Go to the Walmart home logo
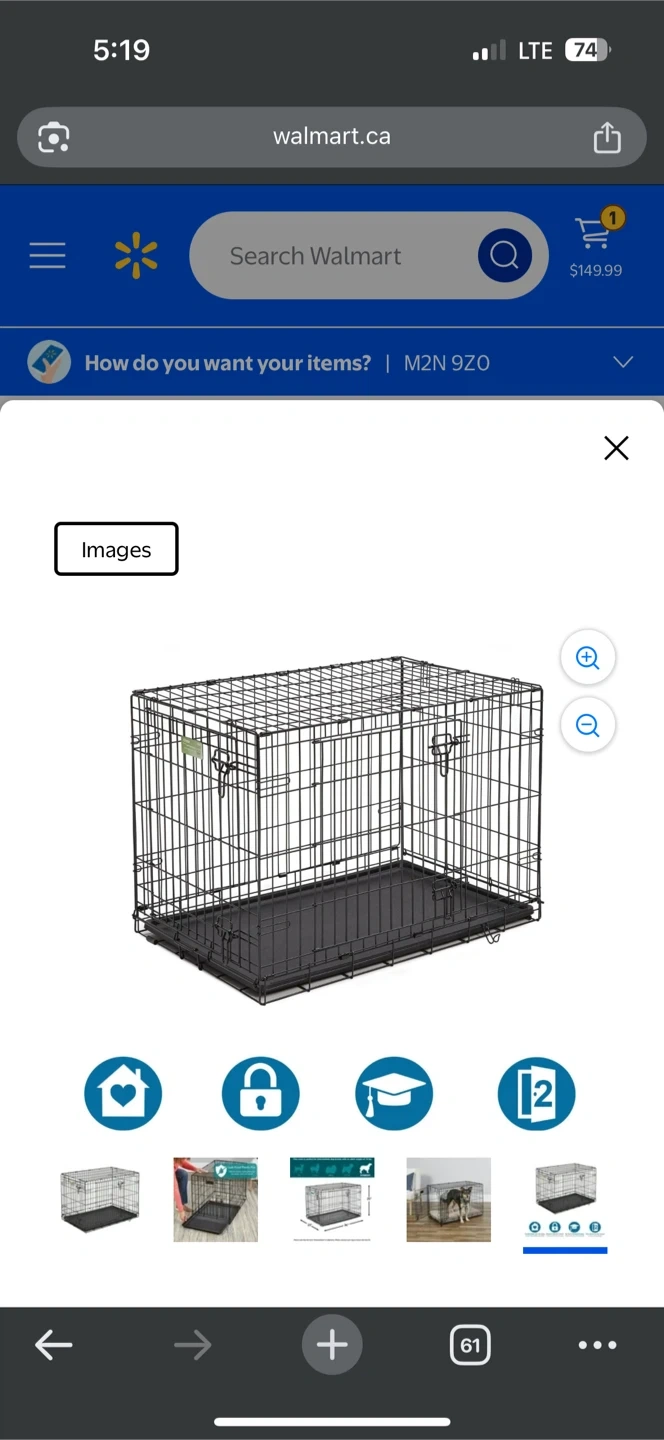Screen dimensions: 664x1440 (136, 256)
